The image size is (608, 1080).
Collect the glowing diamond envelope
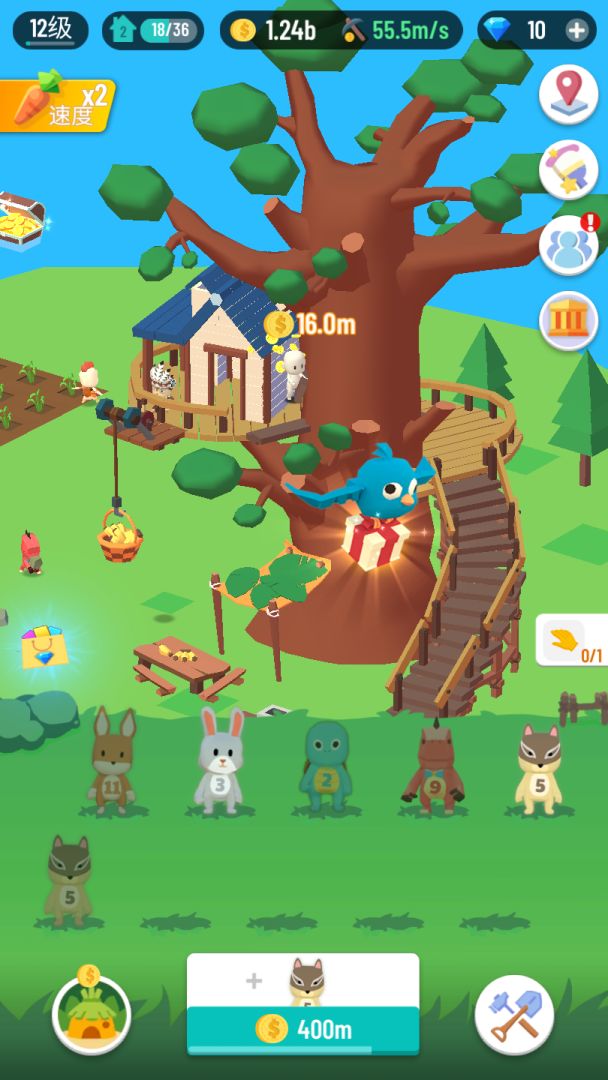[42, 646]
